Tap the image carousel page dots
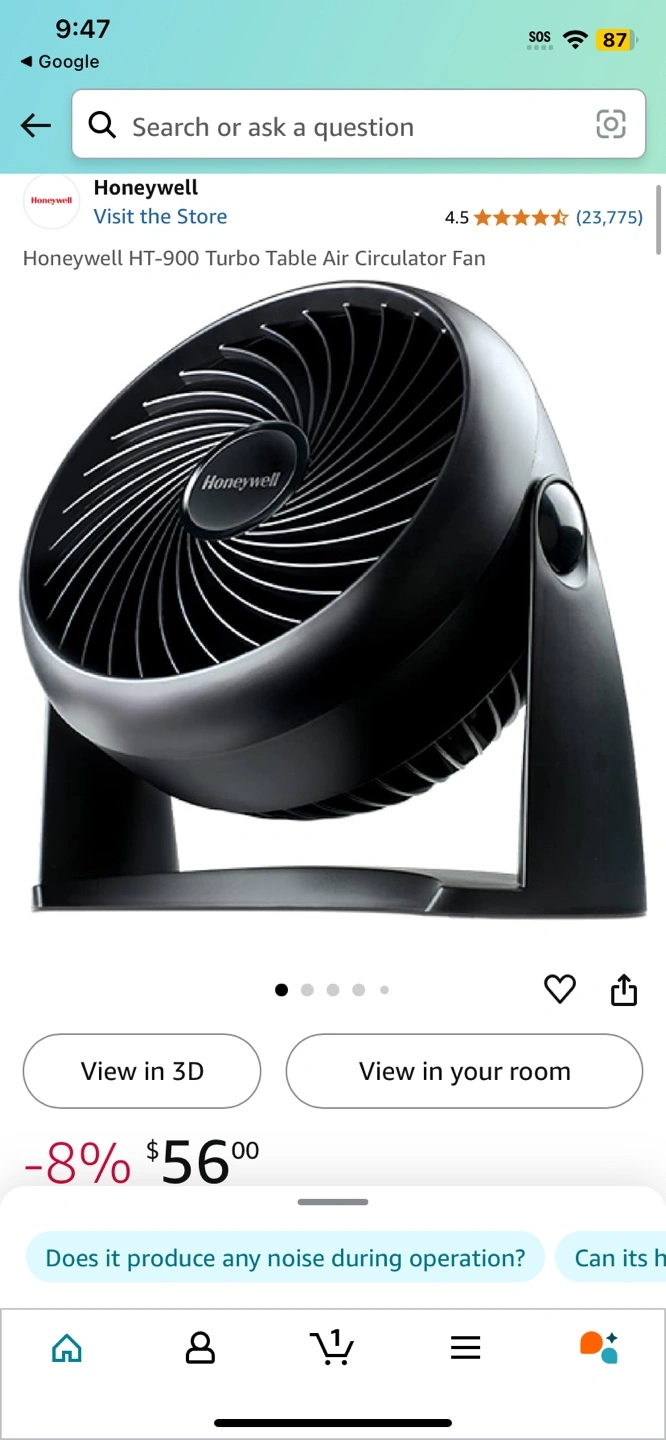The image size is (666, 1440). click(332, 990)
